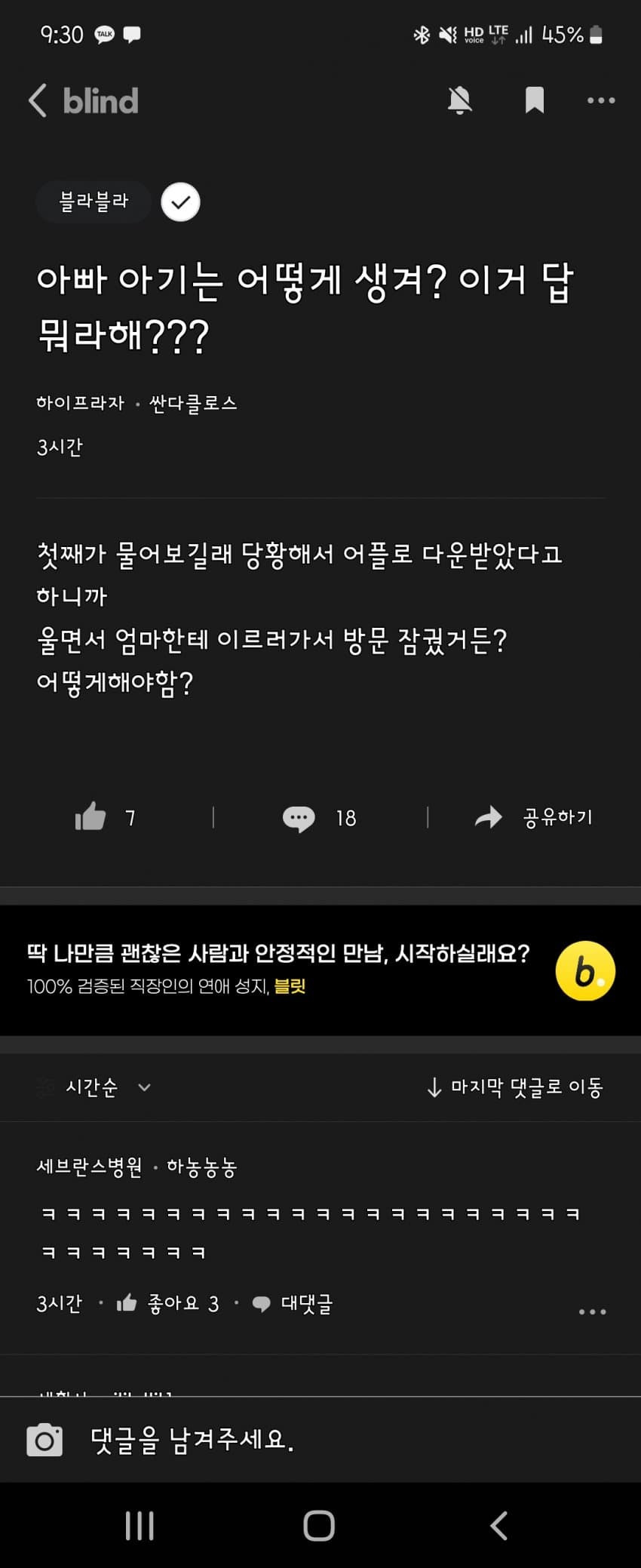Like 하농농농's comment
This screenshot has width=641, height=1568.
pos(167,1303)
